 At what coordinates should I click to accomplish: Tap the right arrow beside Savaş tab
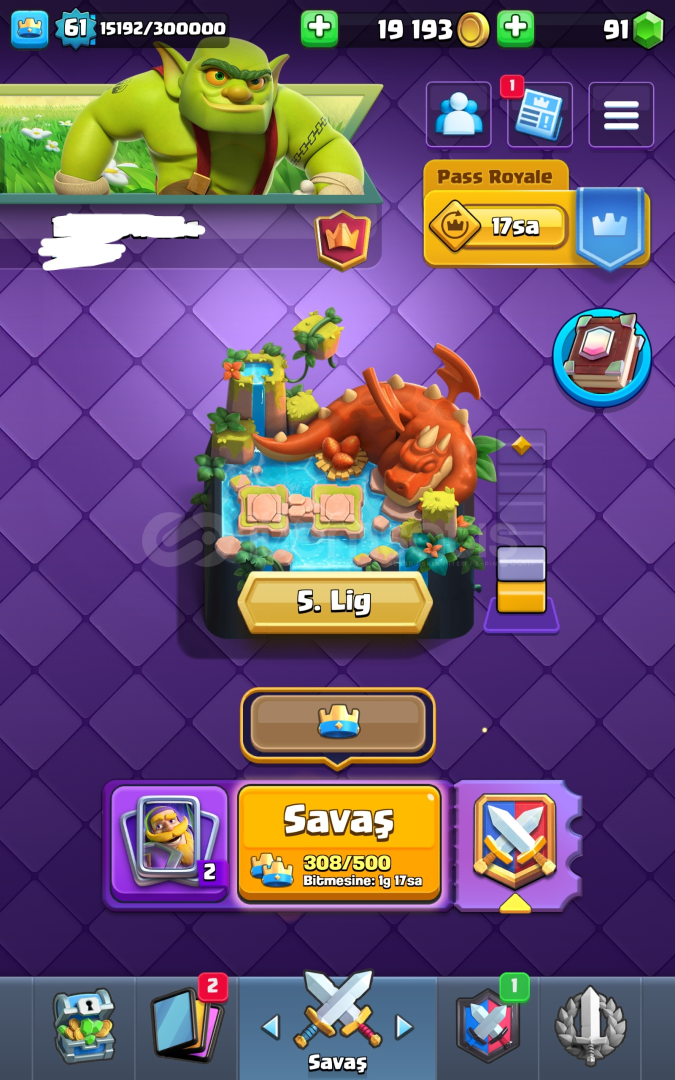pyautogui.click(x=404, y=1027)
